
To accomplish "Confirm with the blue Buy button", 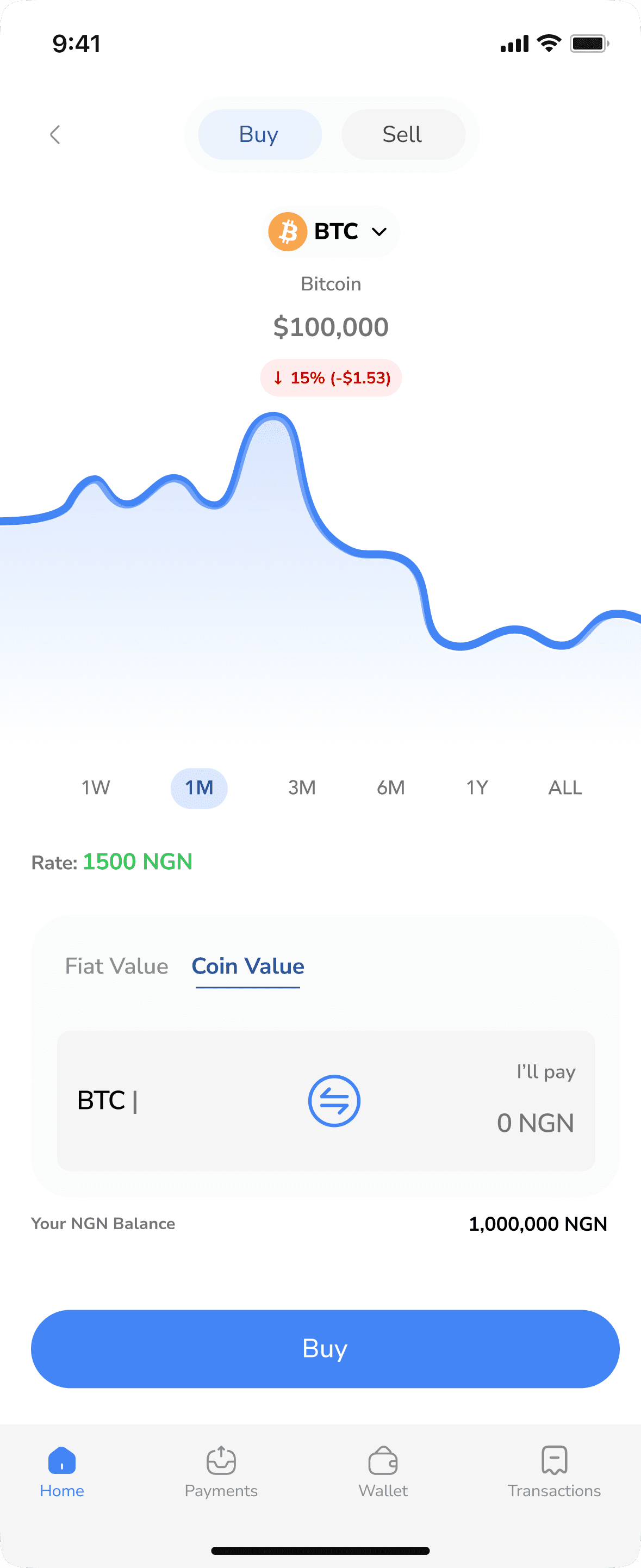I will (x=325, y=1348).
